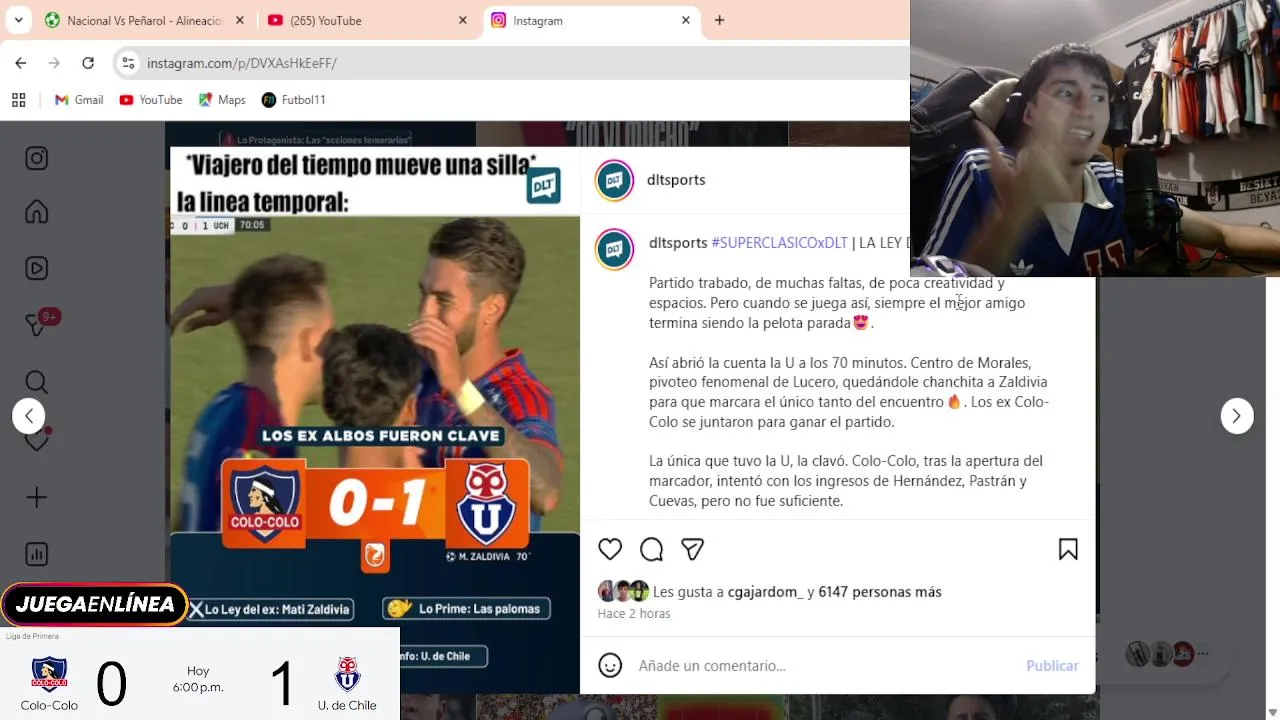
Task: Open Instagram search in sidebar
Action: click(37, 382)
